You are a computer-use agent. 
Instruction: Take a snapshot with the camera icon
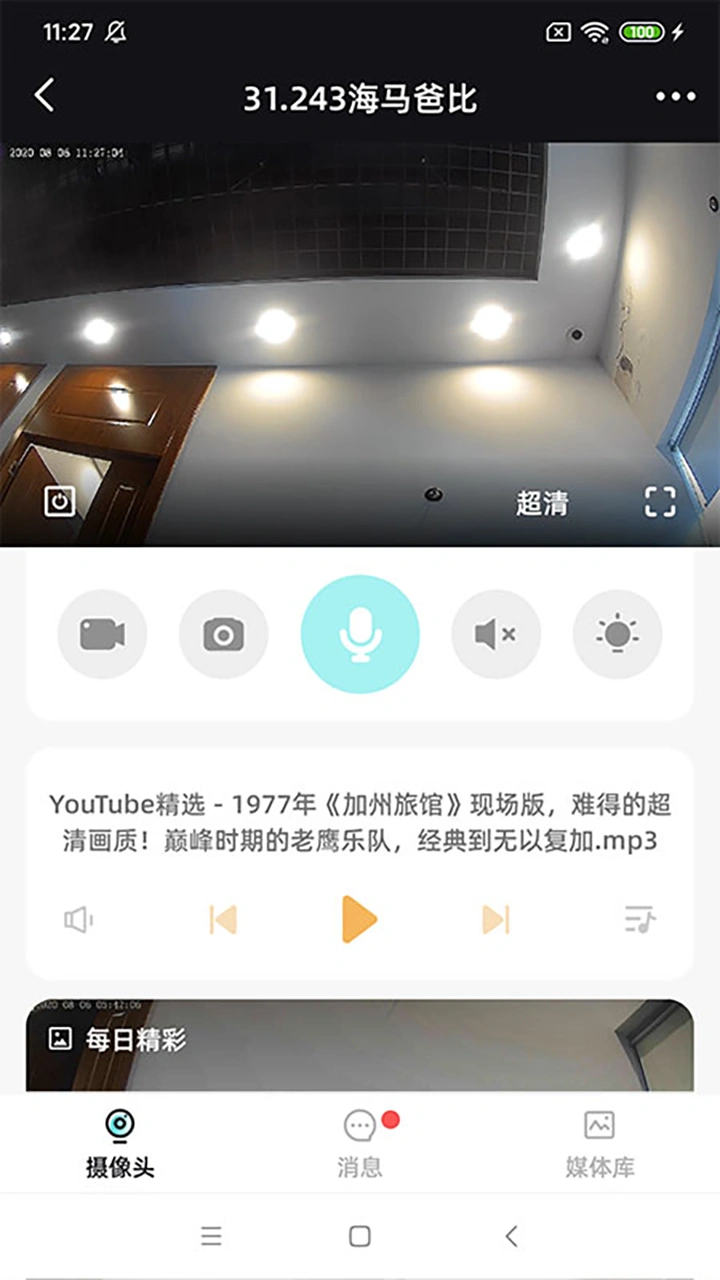tap(223, 634)
